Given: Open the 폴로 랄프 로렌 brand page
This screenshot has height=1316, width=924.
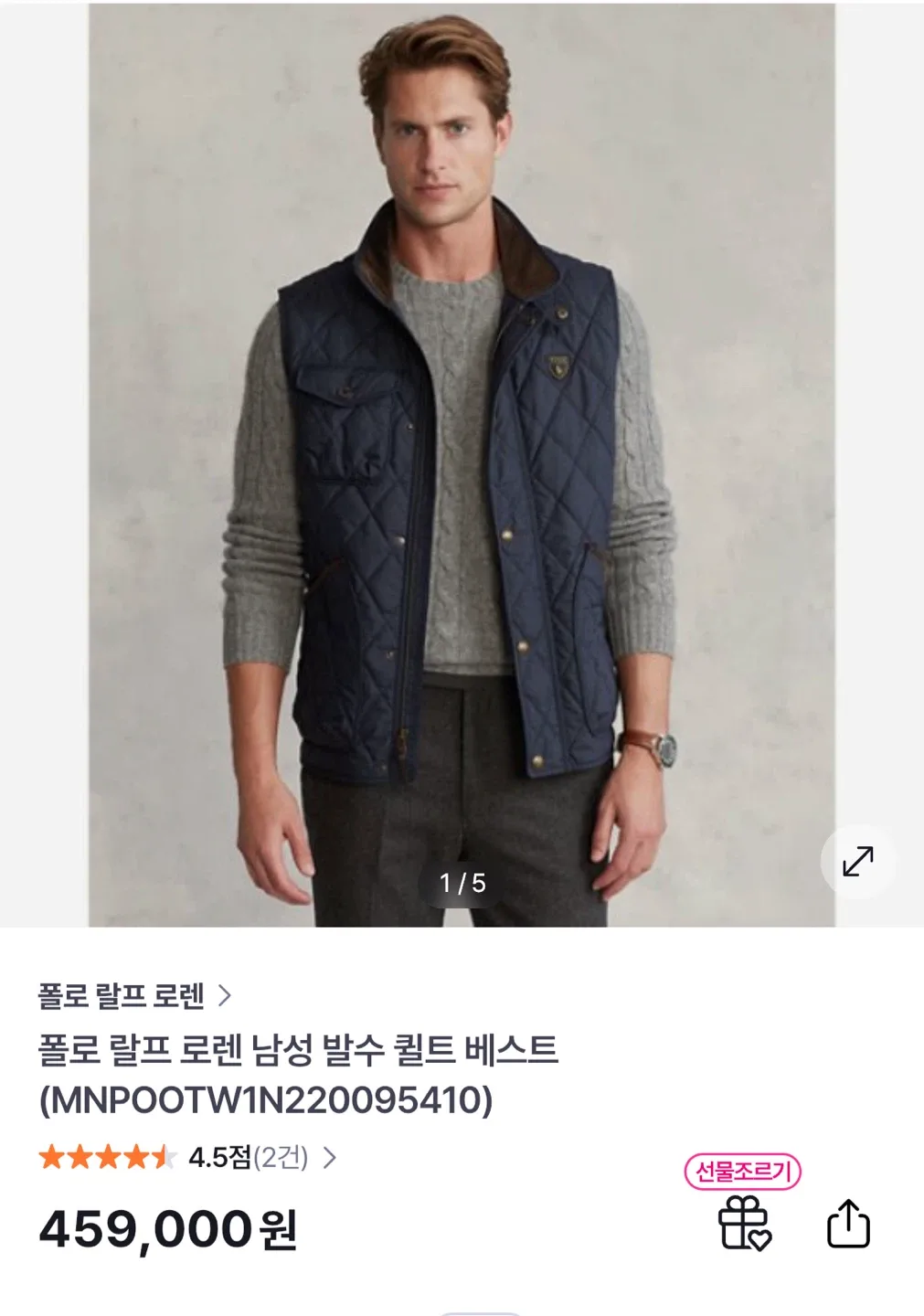Looking at the screenshot, I should pos(134,995).
